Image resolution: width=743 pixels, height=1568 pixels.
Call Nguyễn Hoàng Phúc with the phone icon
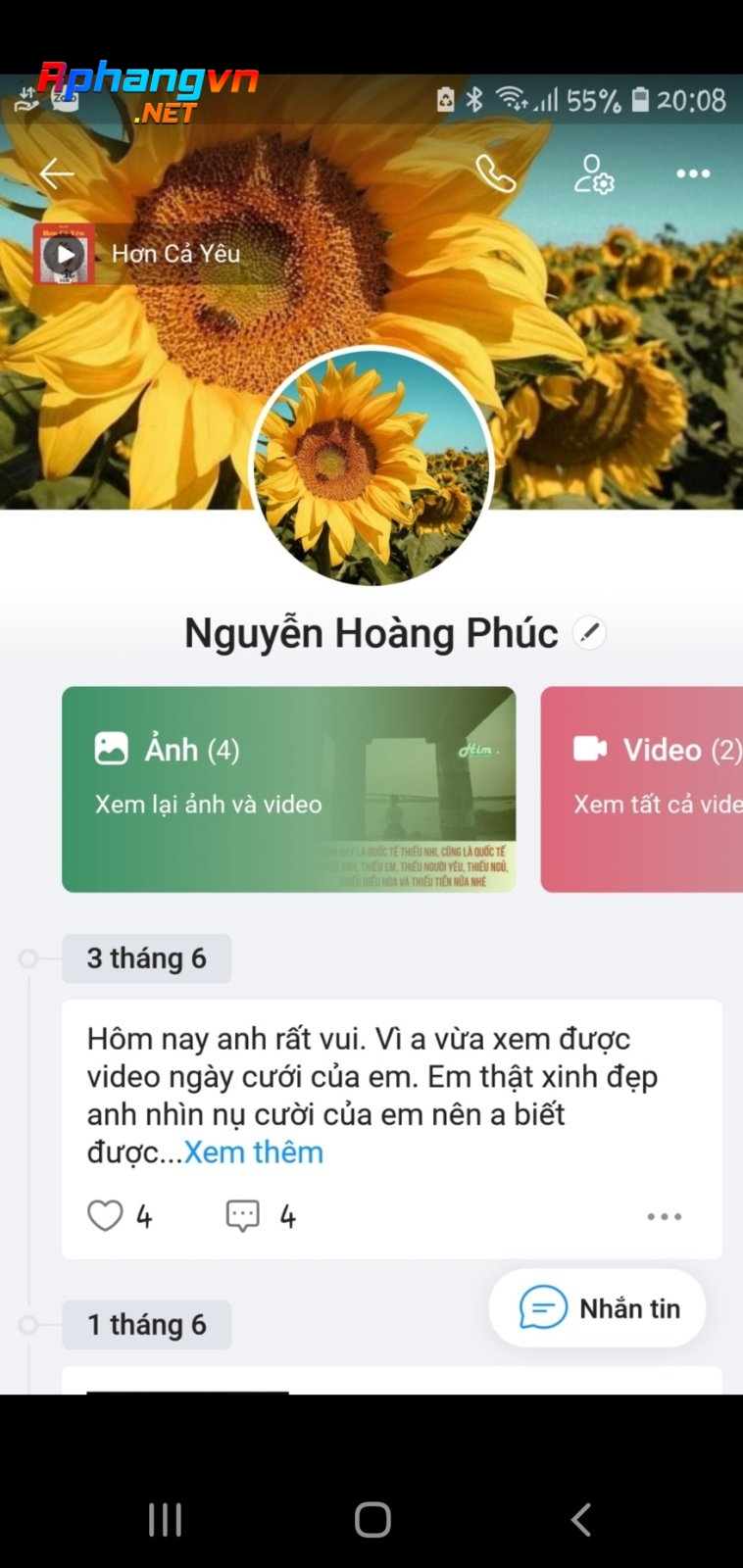click(495, 174)
